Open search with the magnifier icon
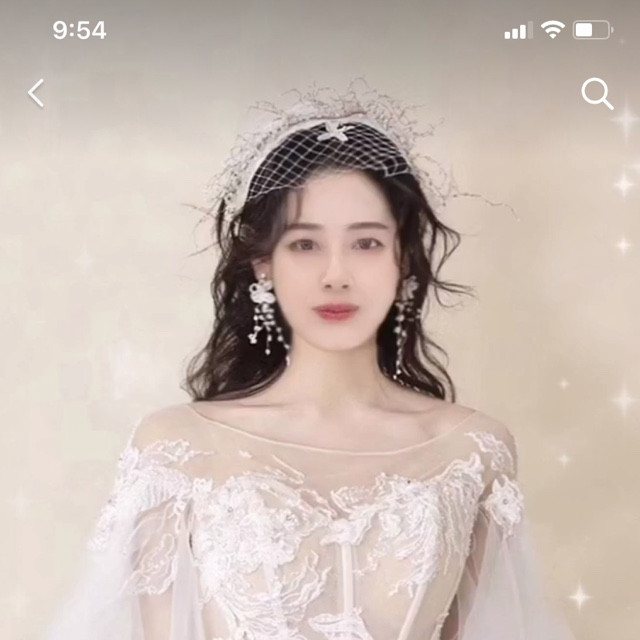Screen dimensions: 640x640 pyautogui.click(x=597, y=94)
